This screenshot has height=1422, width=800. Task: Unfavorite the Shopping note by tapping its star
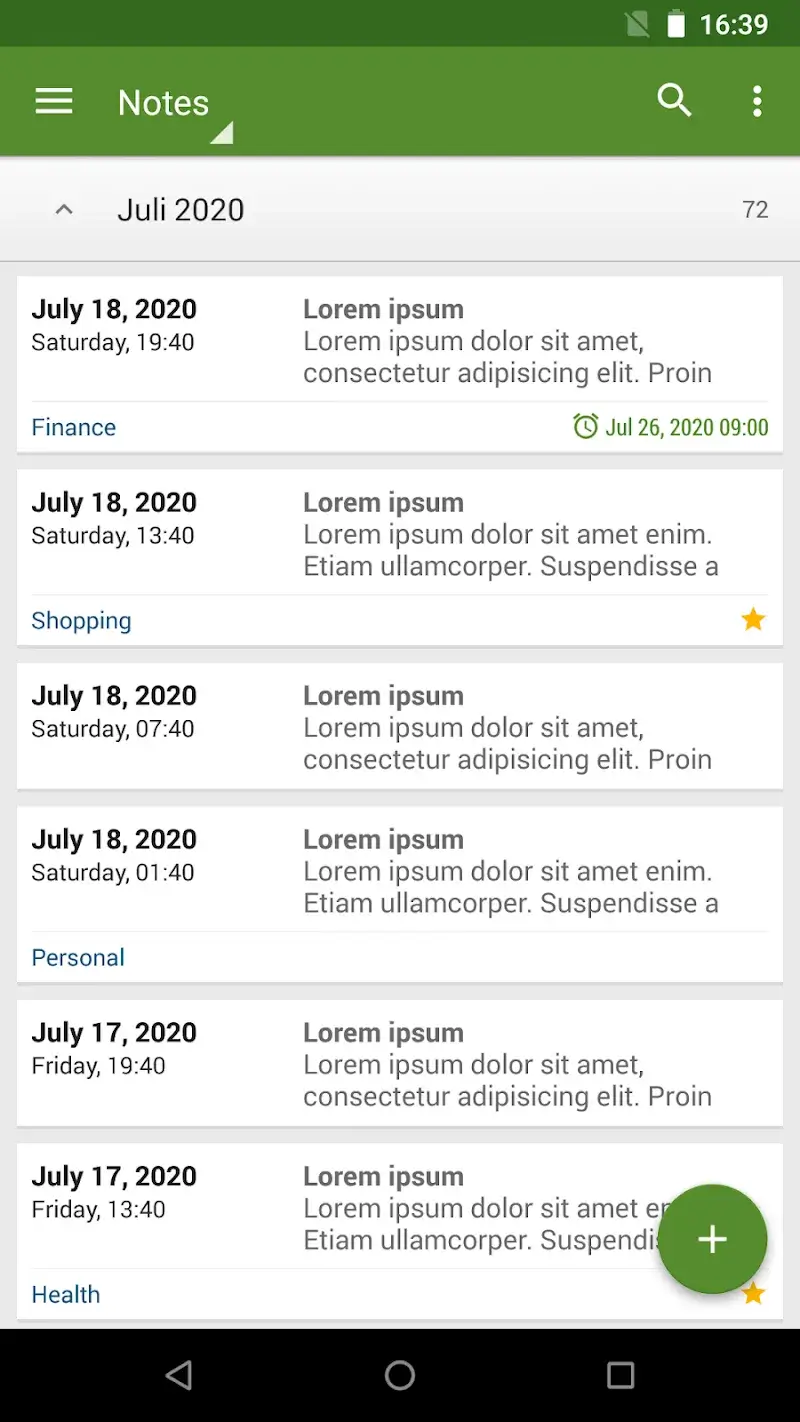pos(753,619)
